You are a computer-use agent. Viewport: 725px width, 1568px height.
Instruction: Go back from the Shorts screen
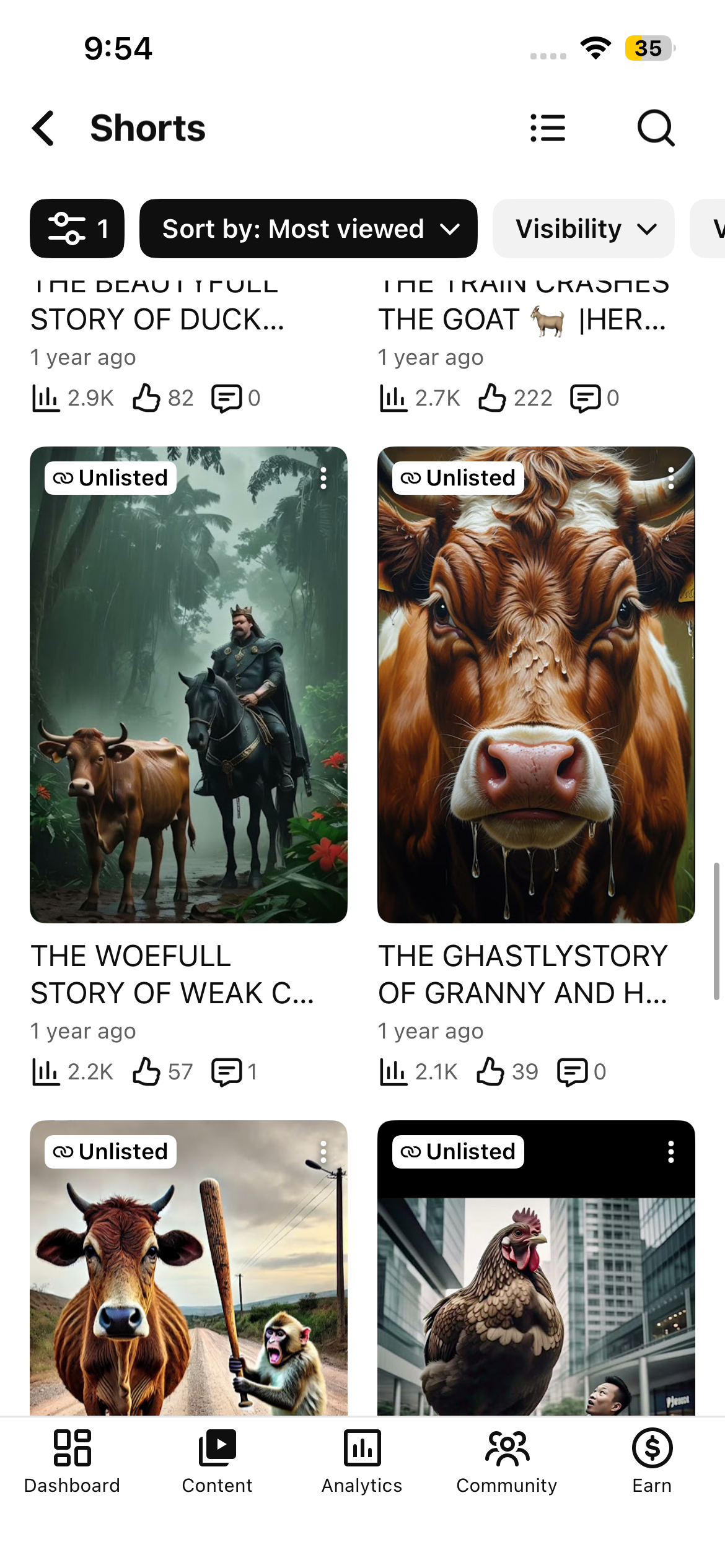pyautogui.click(x=43, y=129)
